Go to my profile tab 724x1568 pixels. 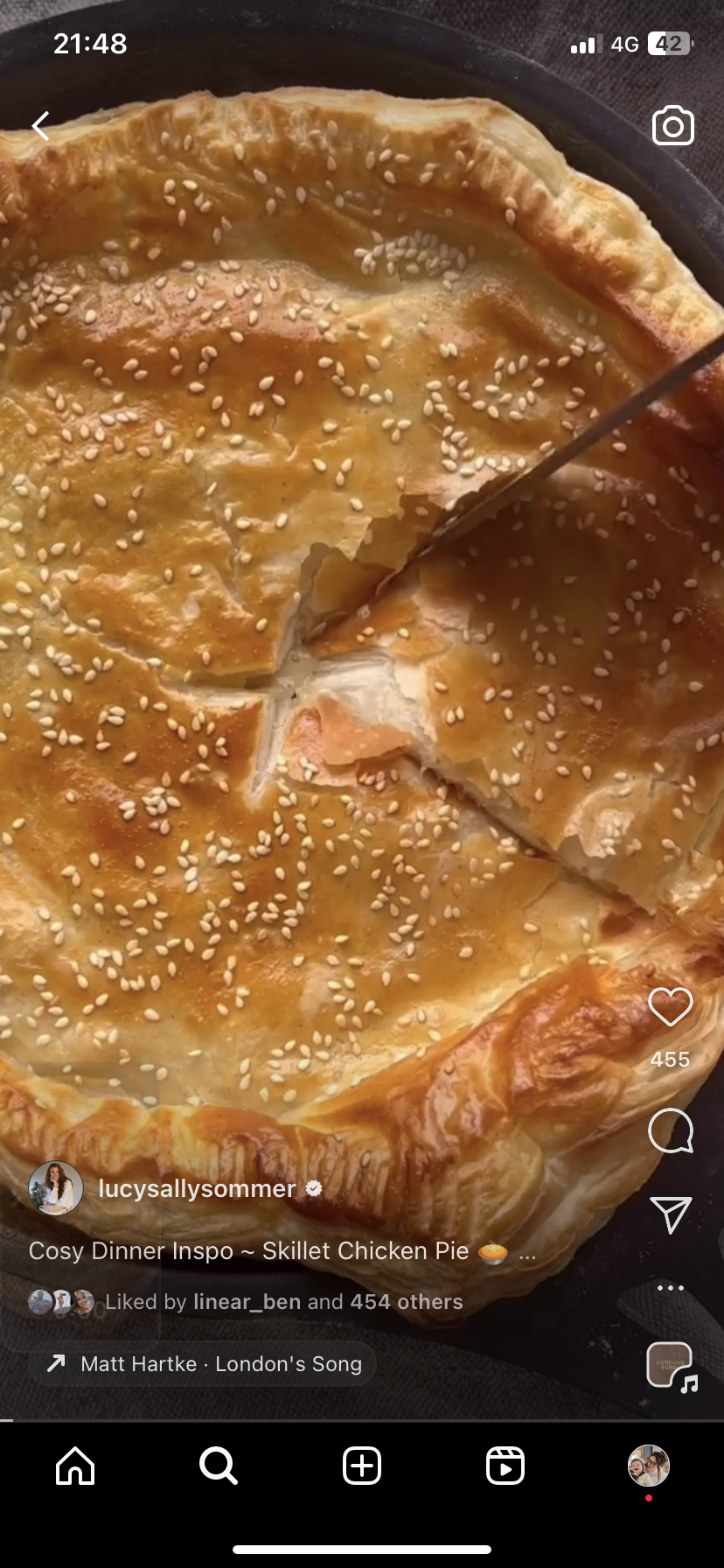pyautogui.click(x=649, y=1466)
